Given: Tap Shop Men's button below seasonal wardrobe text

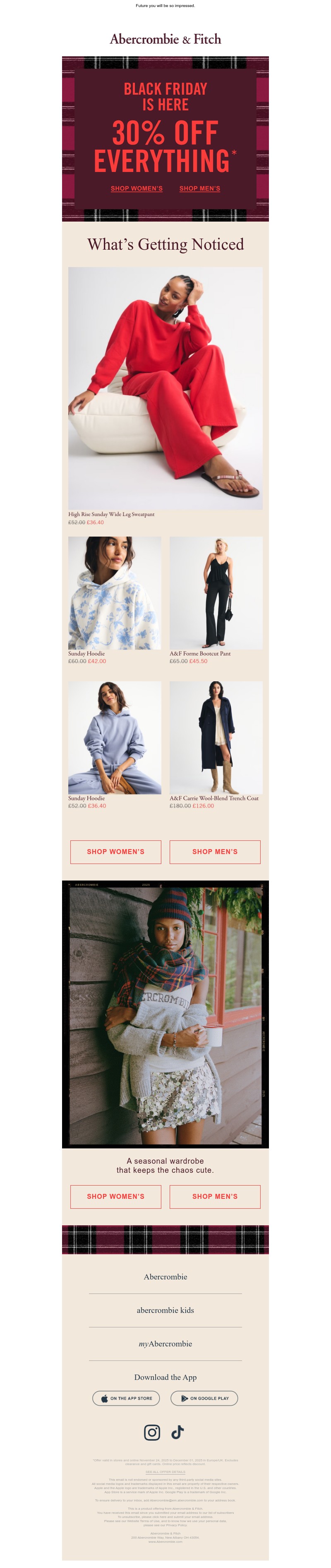Looking at the screenshot, I should coord(215,1196).
